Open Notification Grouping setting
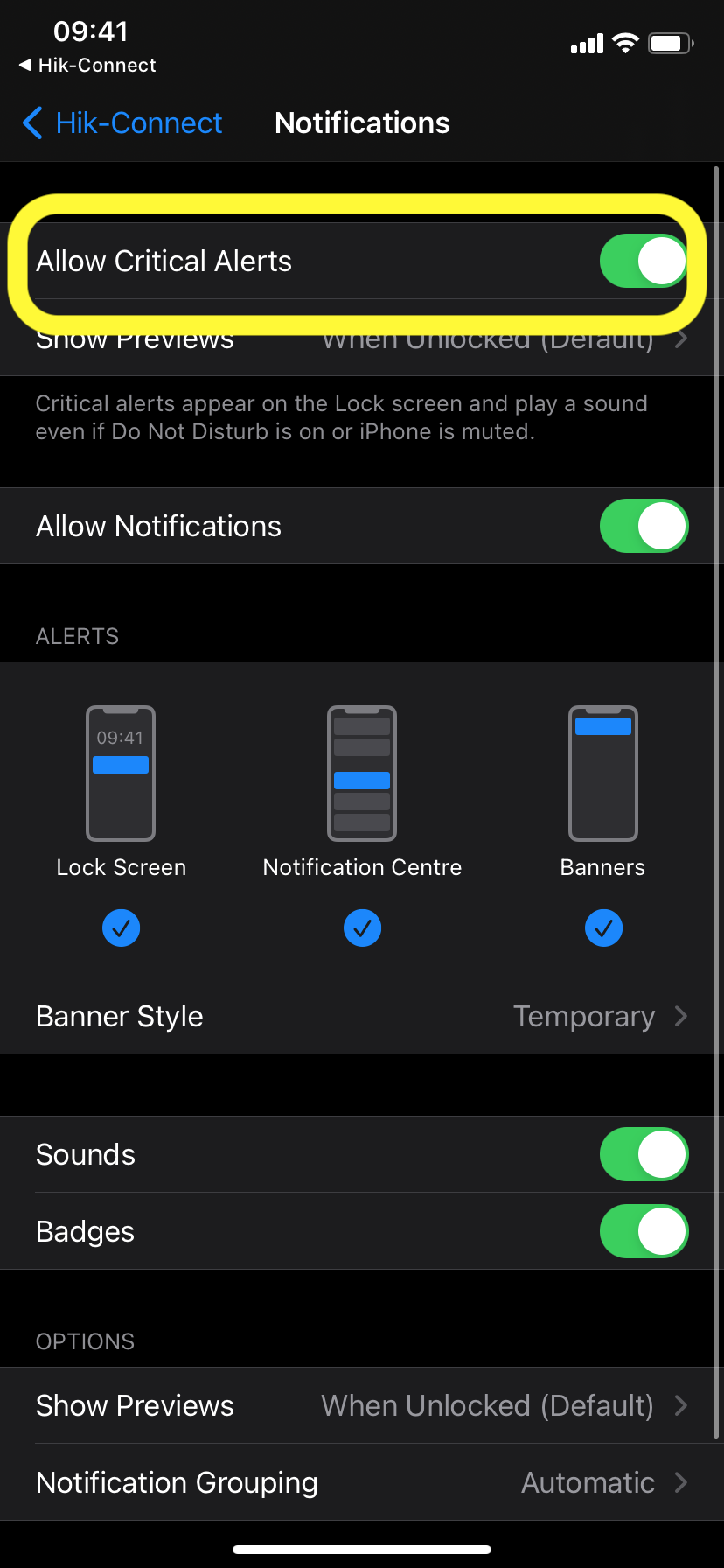 362,1482
